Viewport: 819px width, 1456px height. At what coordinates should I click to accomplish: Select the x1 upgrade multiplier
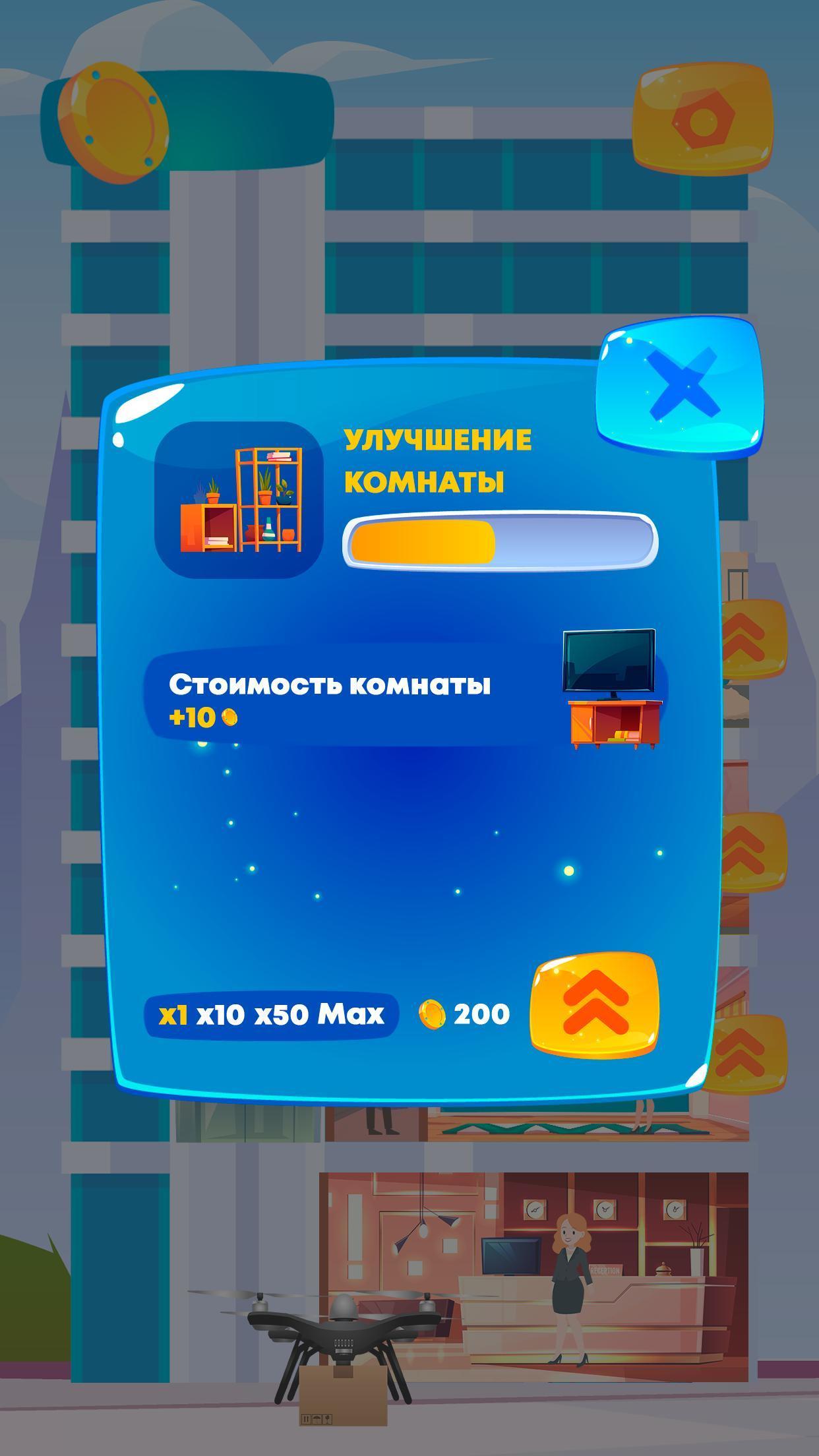(x=173, y=1014)
